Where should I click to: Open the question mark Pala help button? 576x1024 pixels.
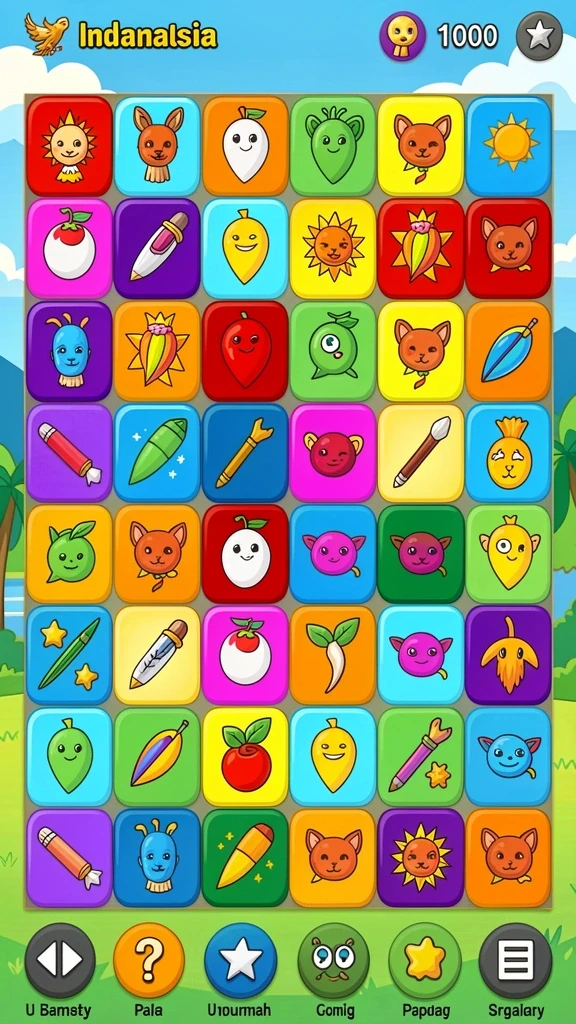(149, 961)
